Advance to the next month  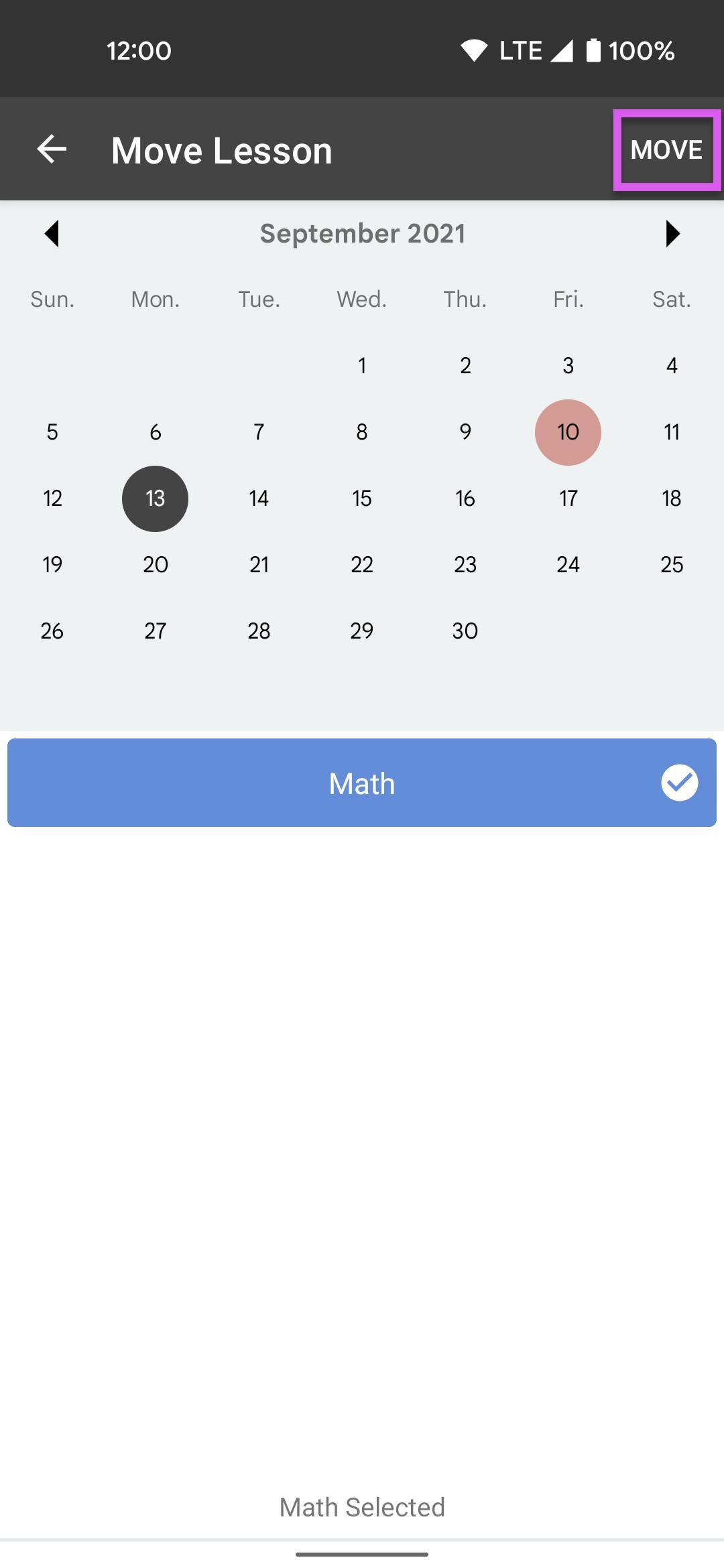pyautogui.click(x=672, y=233)
